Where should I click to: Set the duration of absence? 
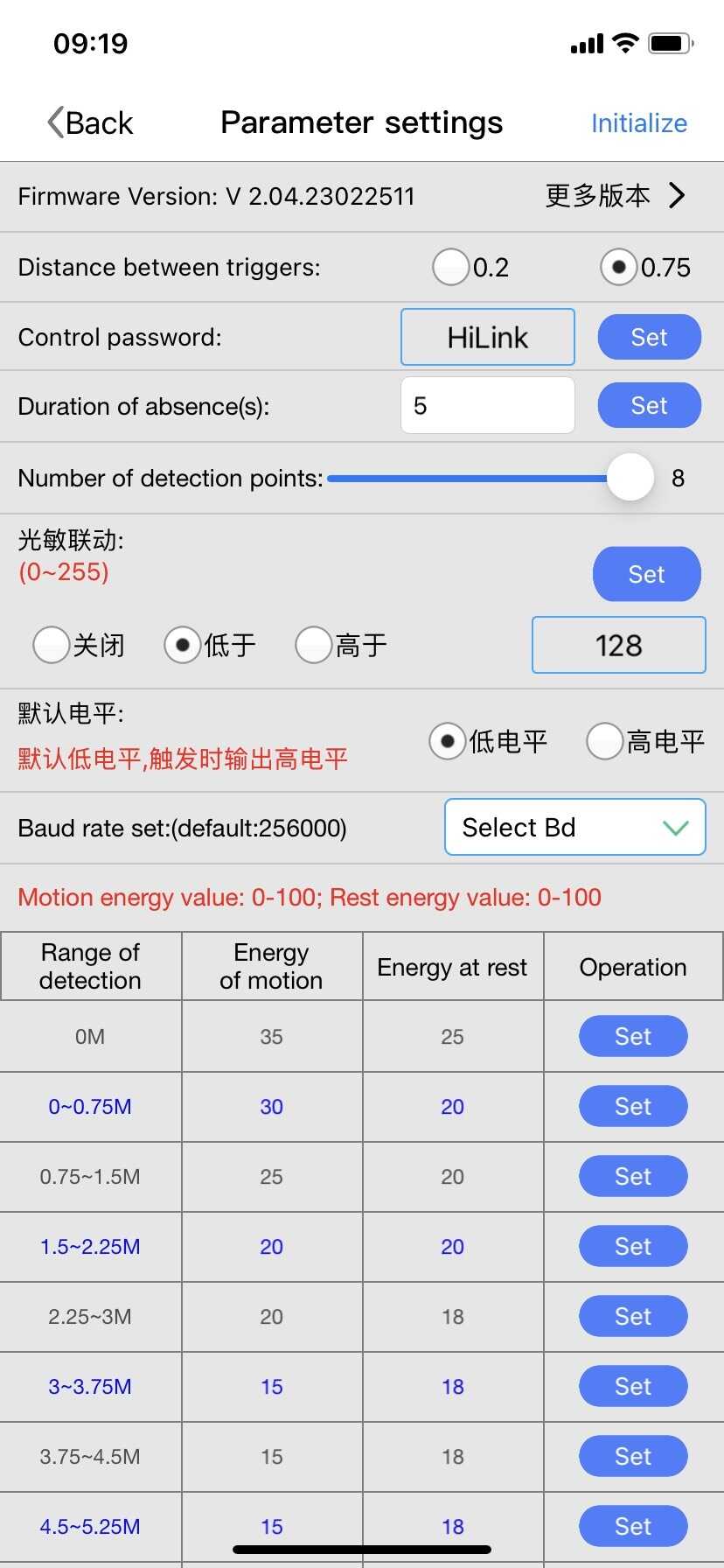pos(649,405)
